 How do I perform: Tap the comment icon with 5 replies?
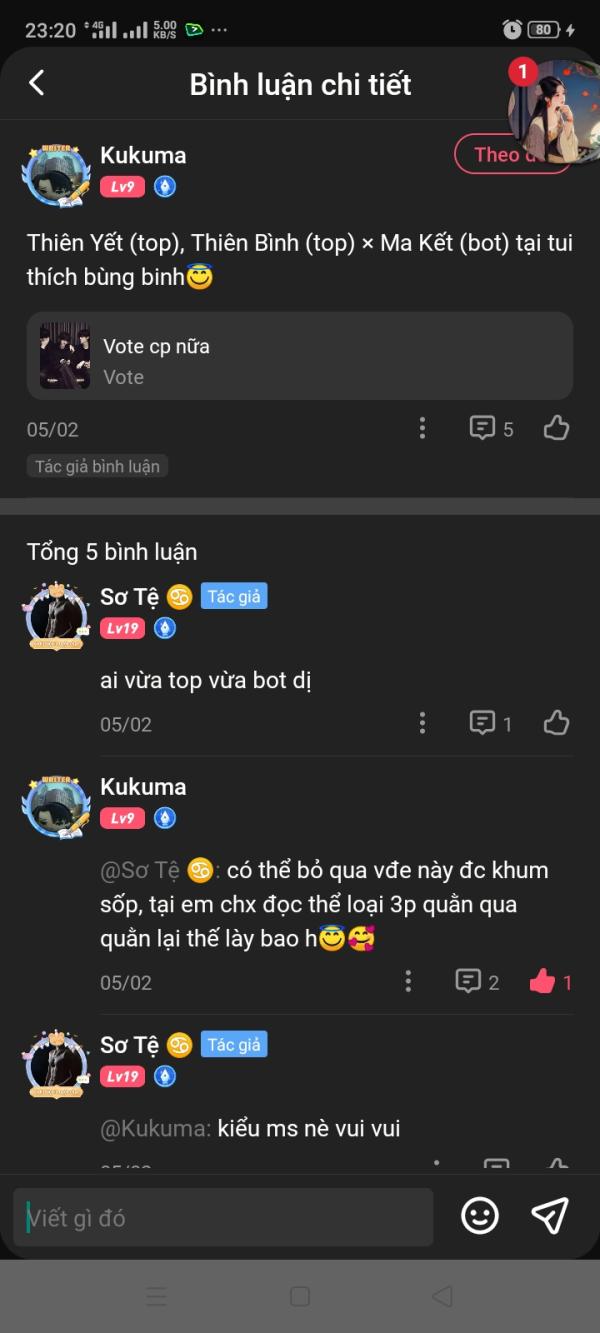[x=491, y=429]
